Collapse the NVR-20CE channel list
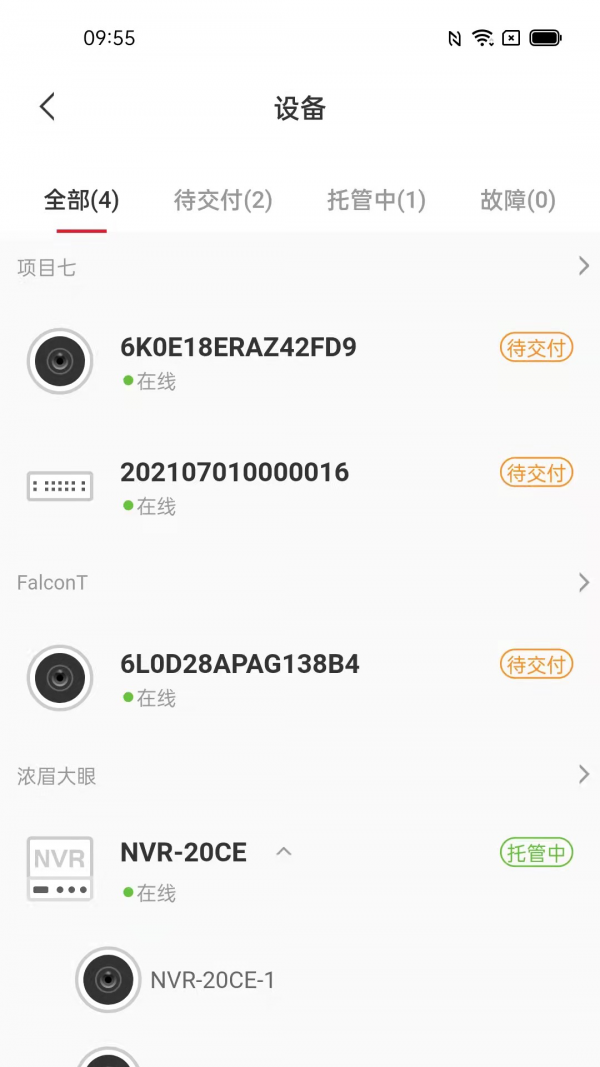Image resolution: width=600 pixels, height=1067 pixels. tap(284, 852)
